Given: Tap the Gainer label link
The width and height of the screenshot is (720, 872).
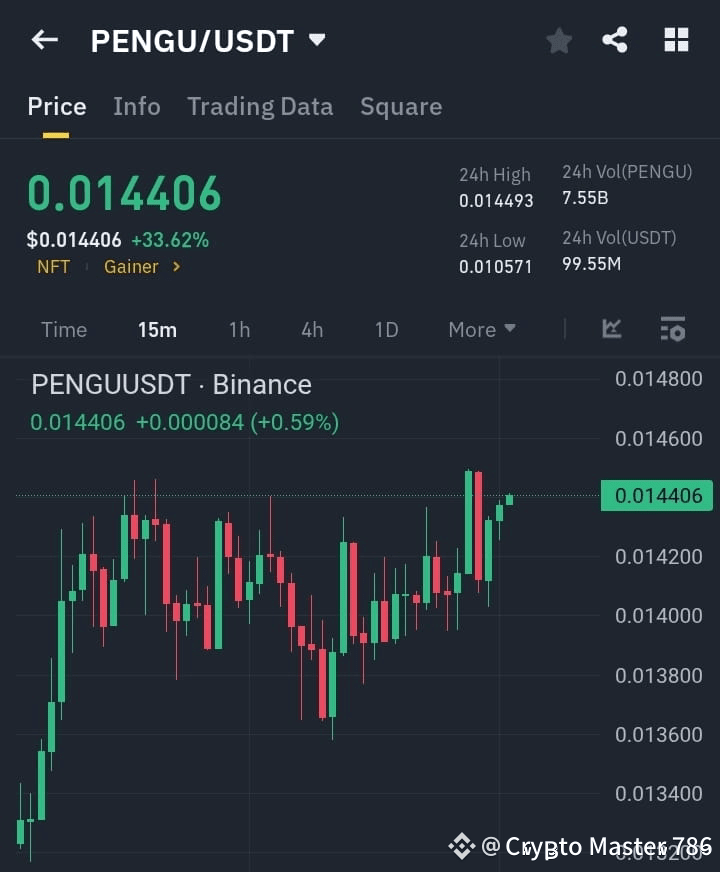Looking at the screenshot, I should [x=131, y=267].
